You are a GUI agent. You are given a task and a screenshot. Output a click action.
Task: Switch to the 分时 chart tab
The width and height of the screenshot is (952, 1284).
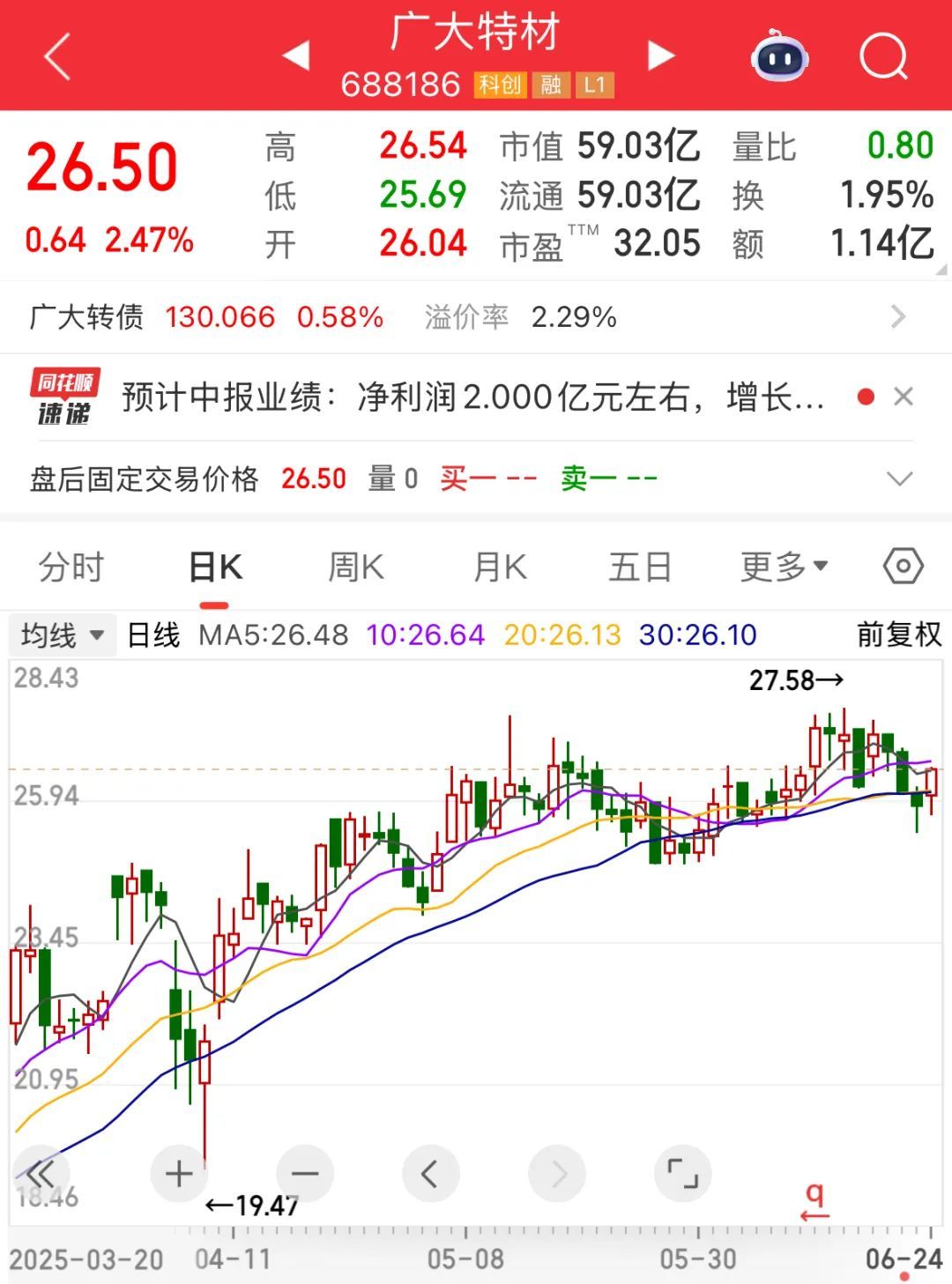71,567
